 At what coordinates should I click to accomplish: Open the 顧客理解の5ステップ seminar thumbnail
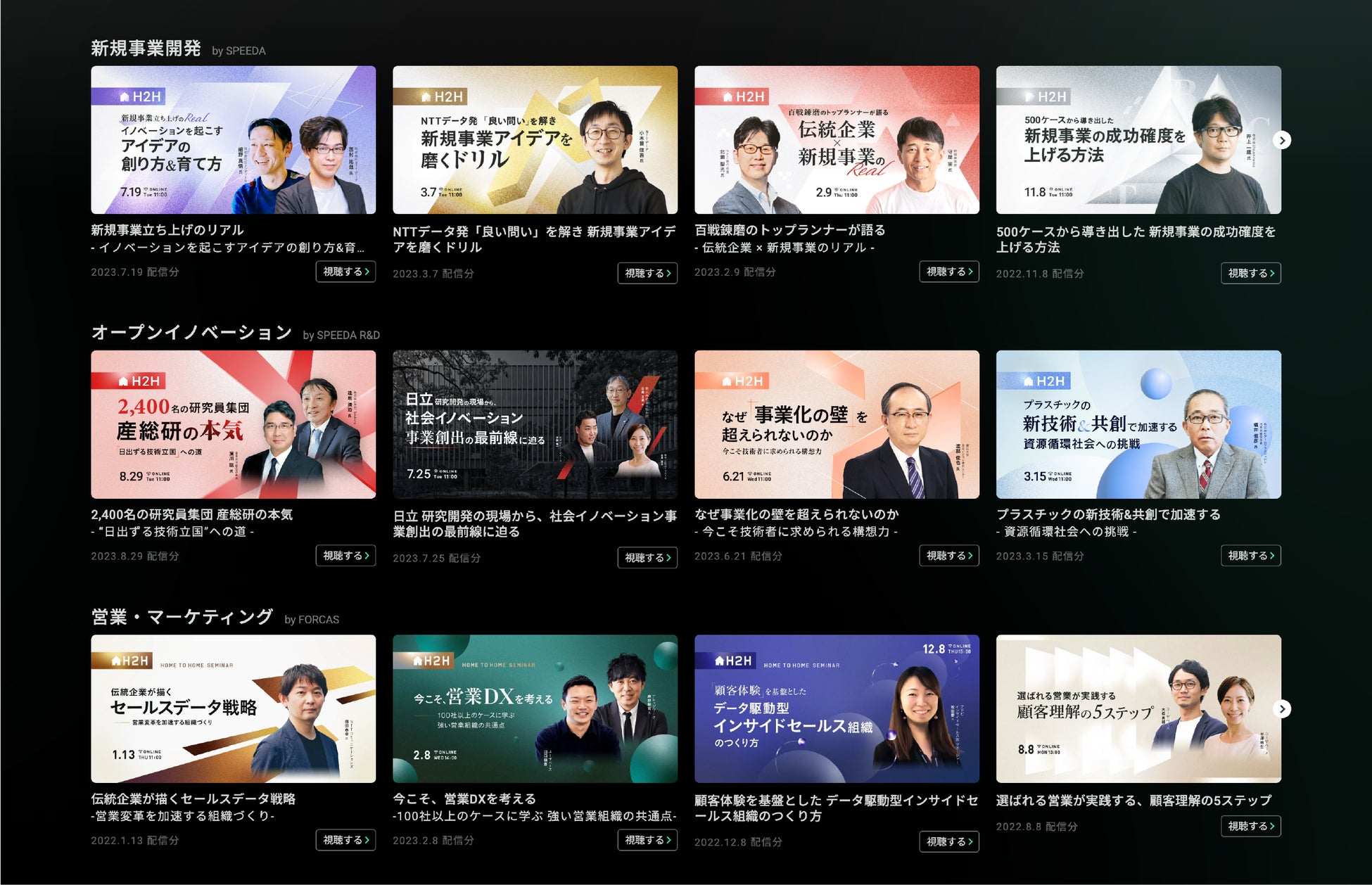tap(1138, 708)
